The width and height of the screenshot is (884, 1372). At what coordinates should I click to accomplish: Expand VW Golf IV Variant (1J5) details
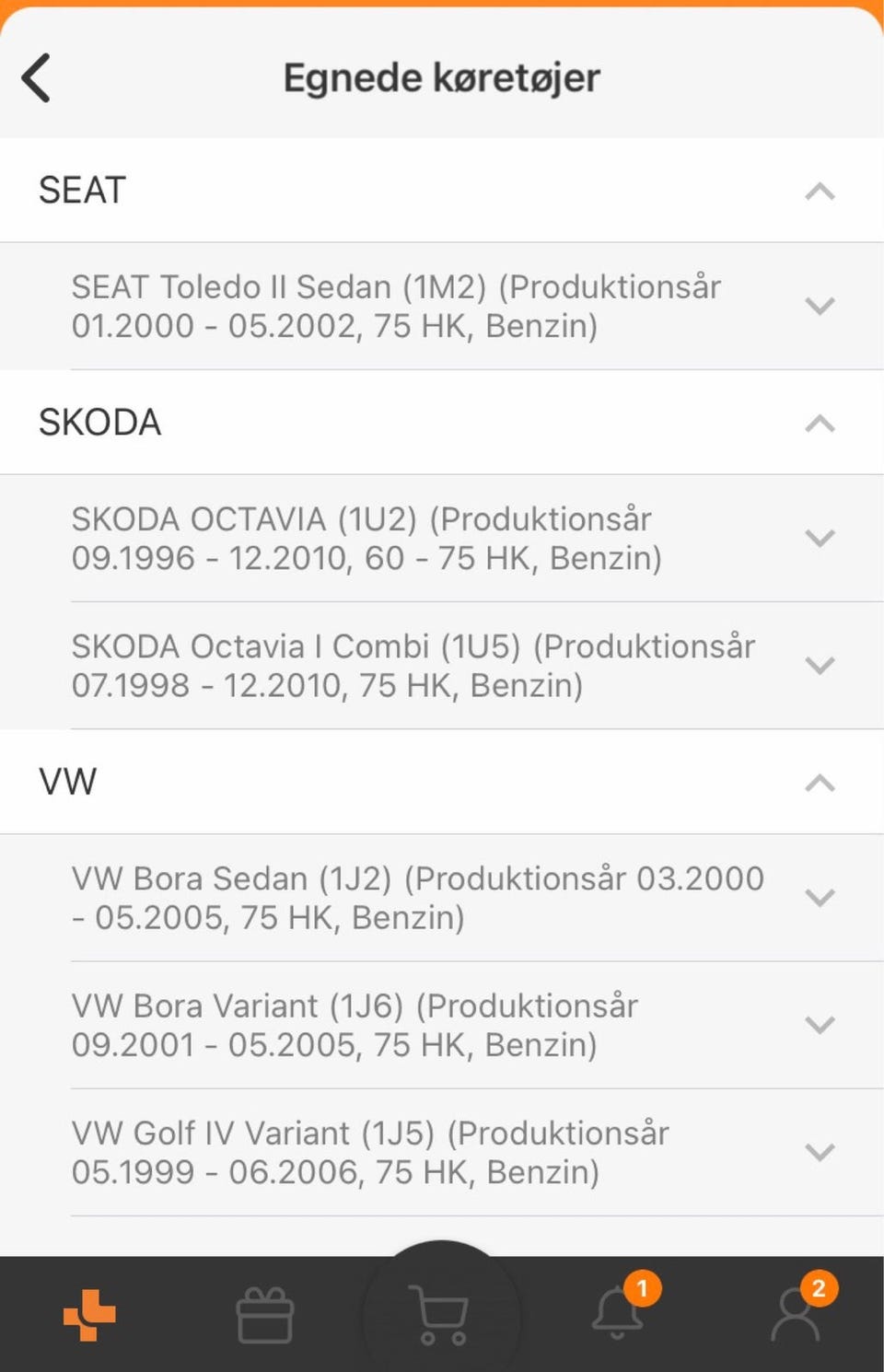click(x=819, y=1151)
